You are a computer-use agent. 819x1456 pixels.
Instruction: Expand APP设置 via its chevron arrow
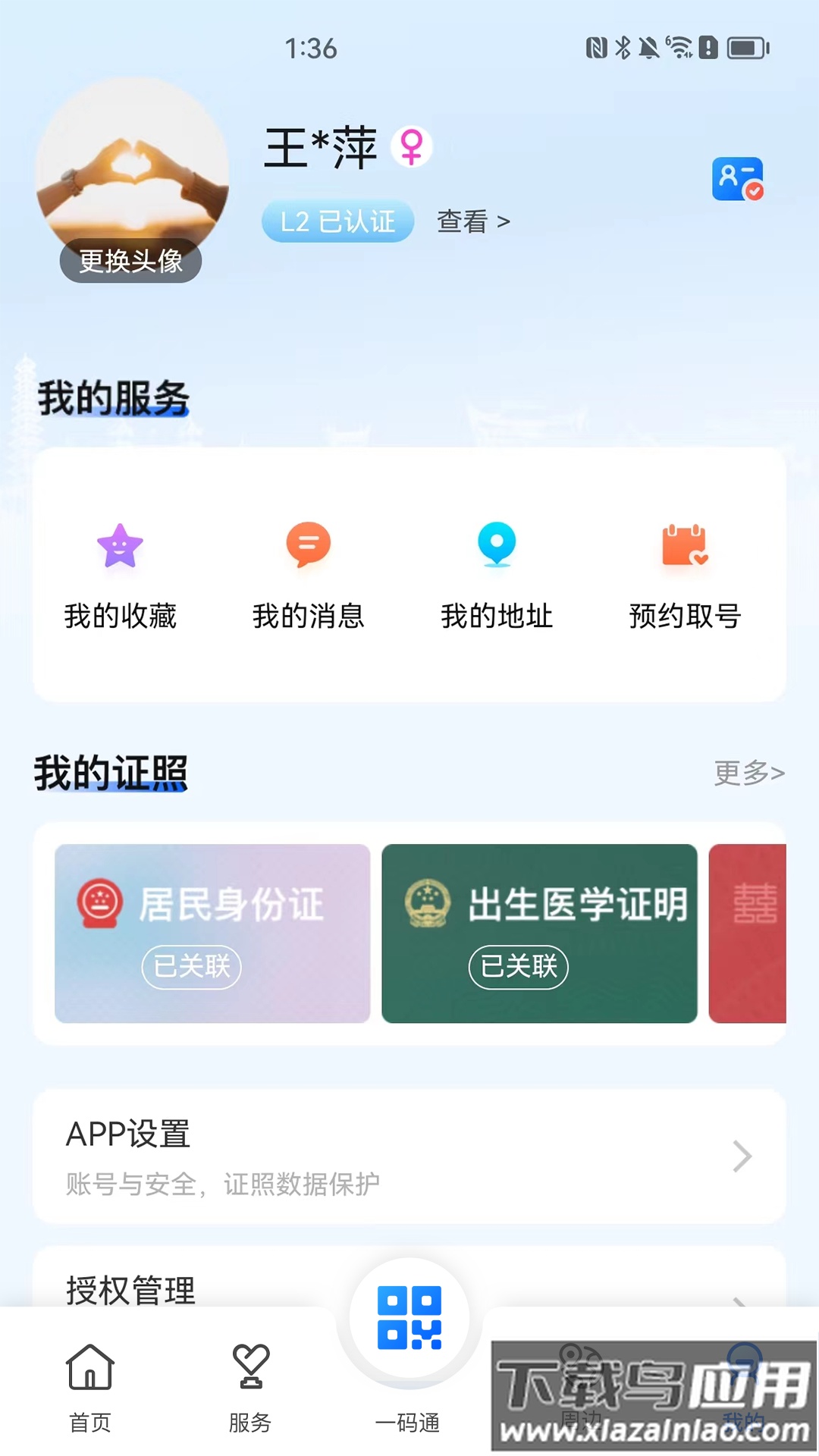741,1156
